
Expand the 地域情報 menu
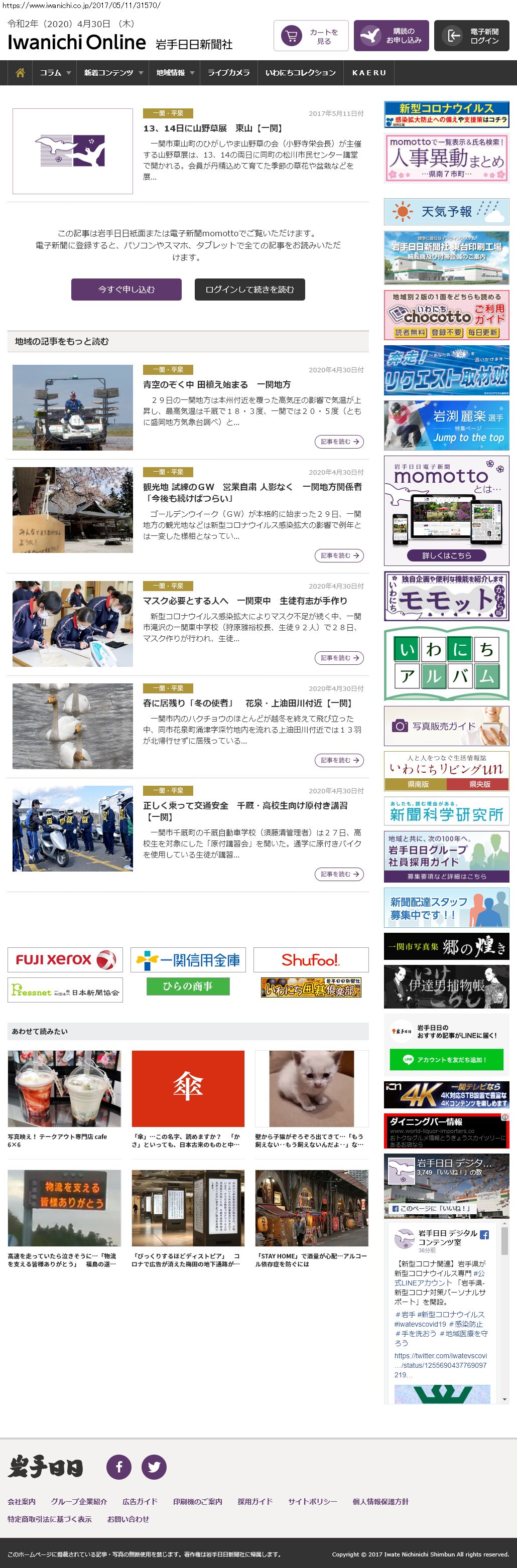tap(175, 73)
